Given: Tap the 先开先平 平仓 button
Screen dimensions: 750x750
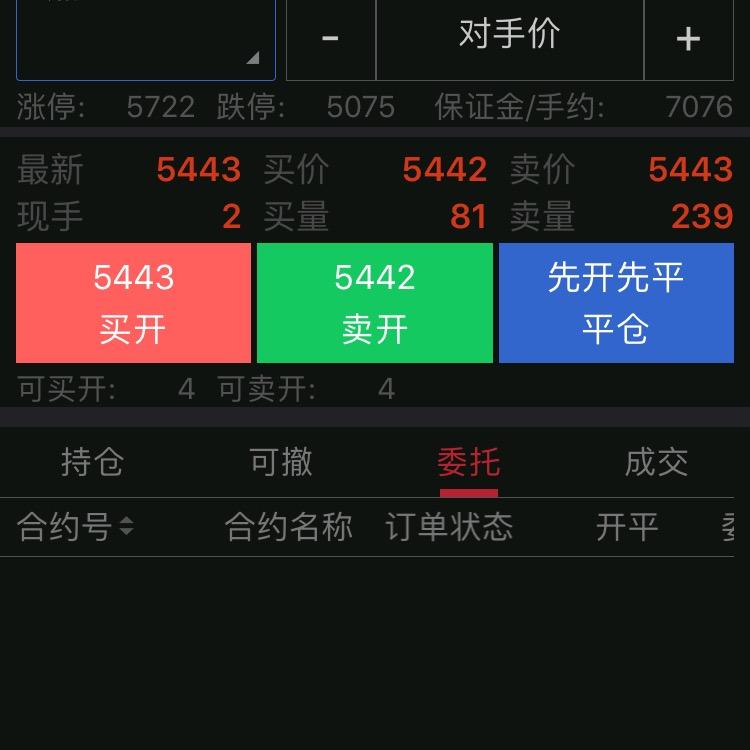Looking at the screenshot, I should pos(615,302).
